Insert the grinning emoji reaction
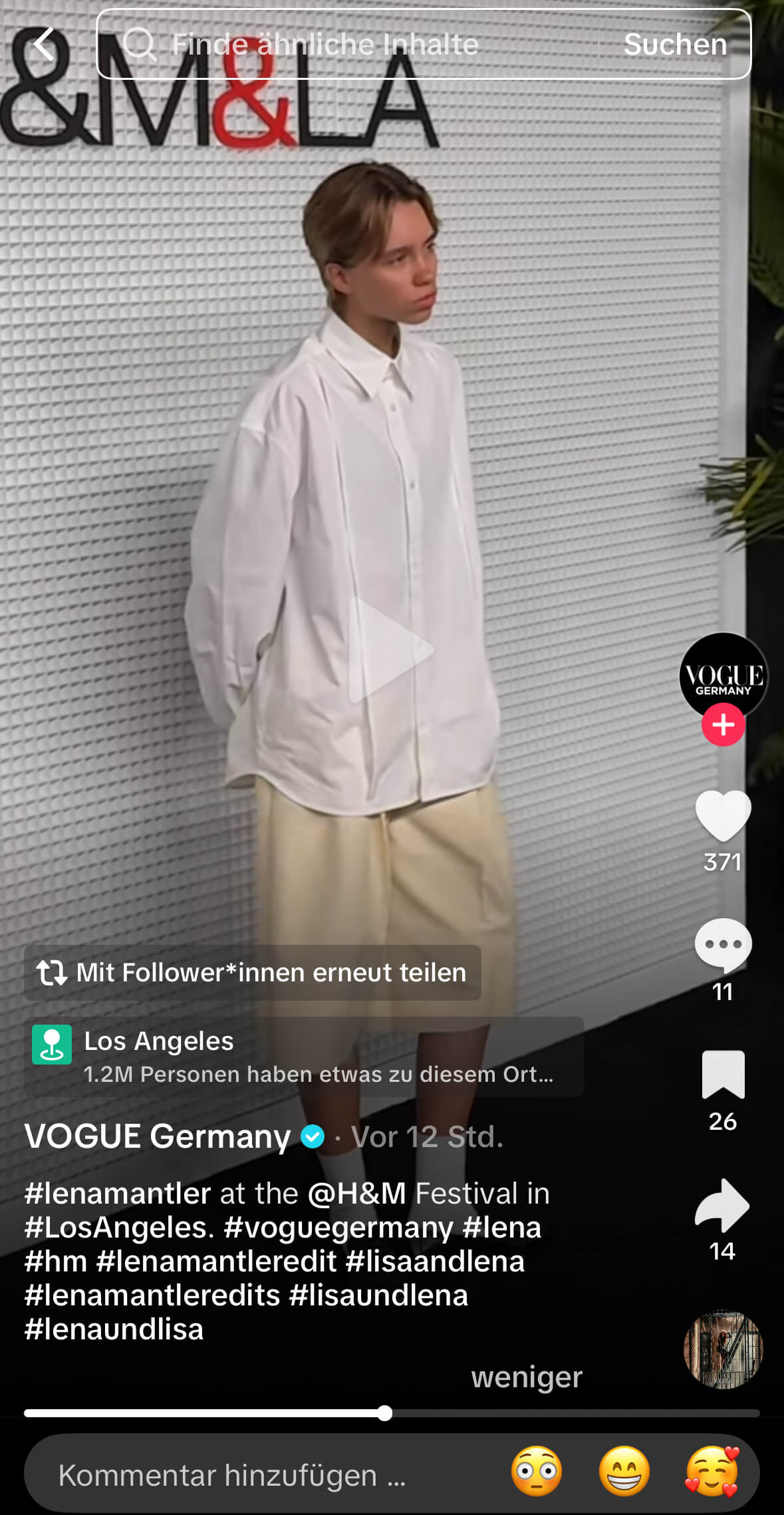784x1515 pixels. (x=624, y=1471)
